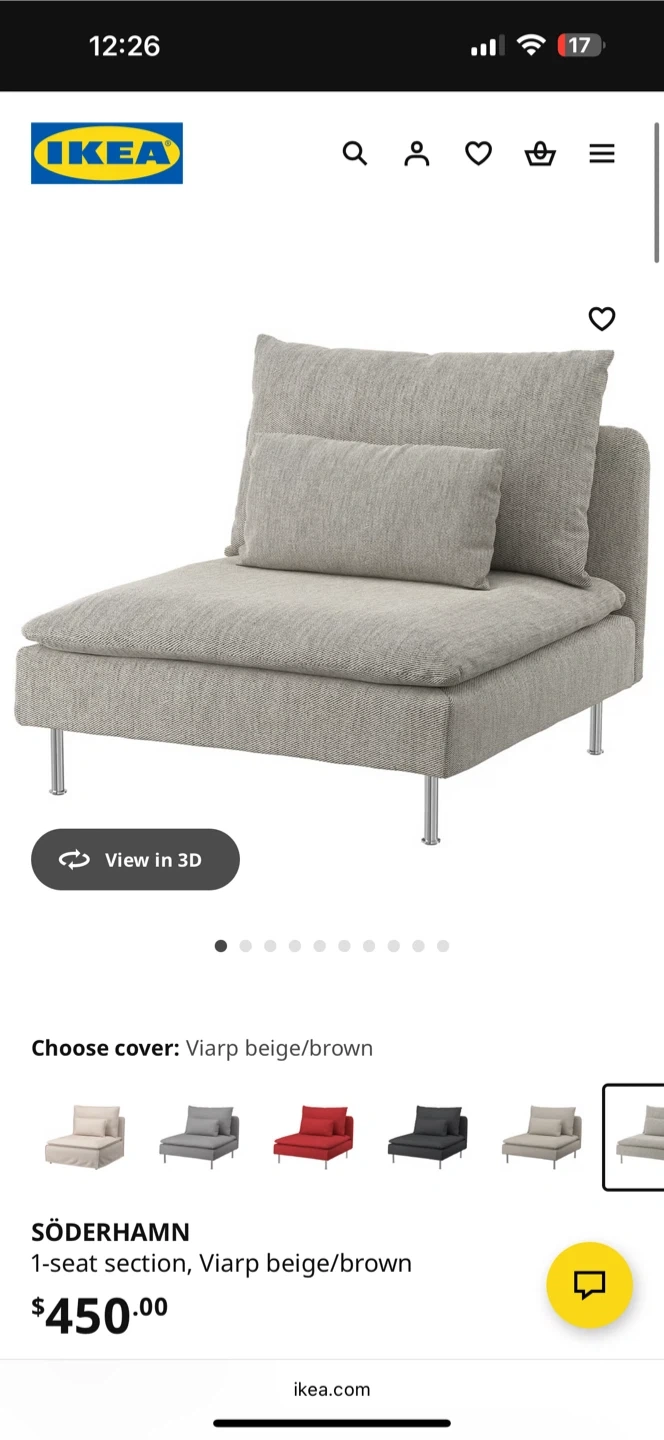Select the light beige cover swatch
The width and height of the screenshot is (664, 1440).
(x=85, y=1137)
